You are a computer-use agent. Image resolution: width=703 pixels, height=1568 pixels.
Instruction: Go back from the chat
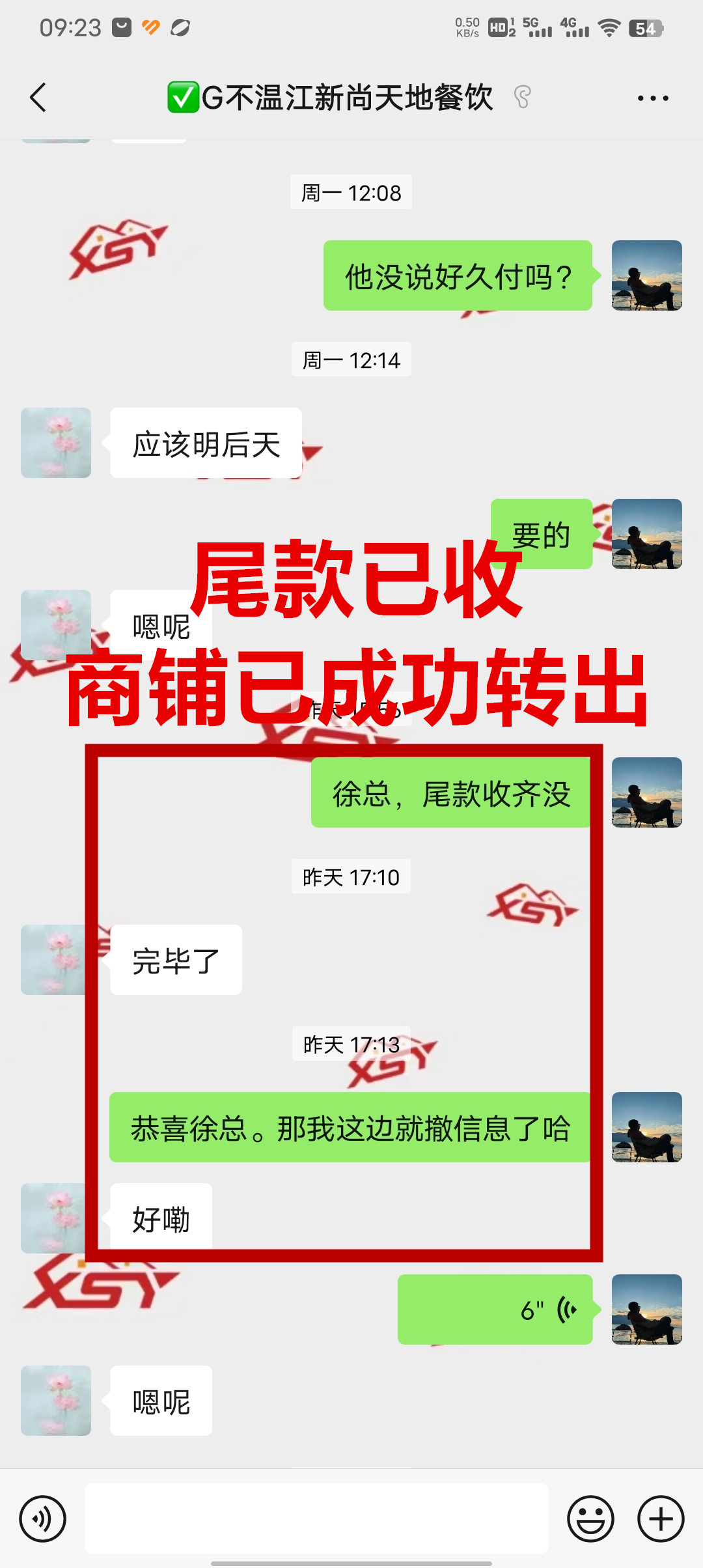[x=38, y=98]
